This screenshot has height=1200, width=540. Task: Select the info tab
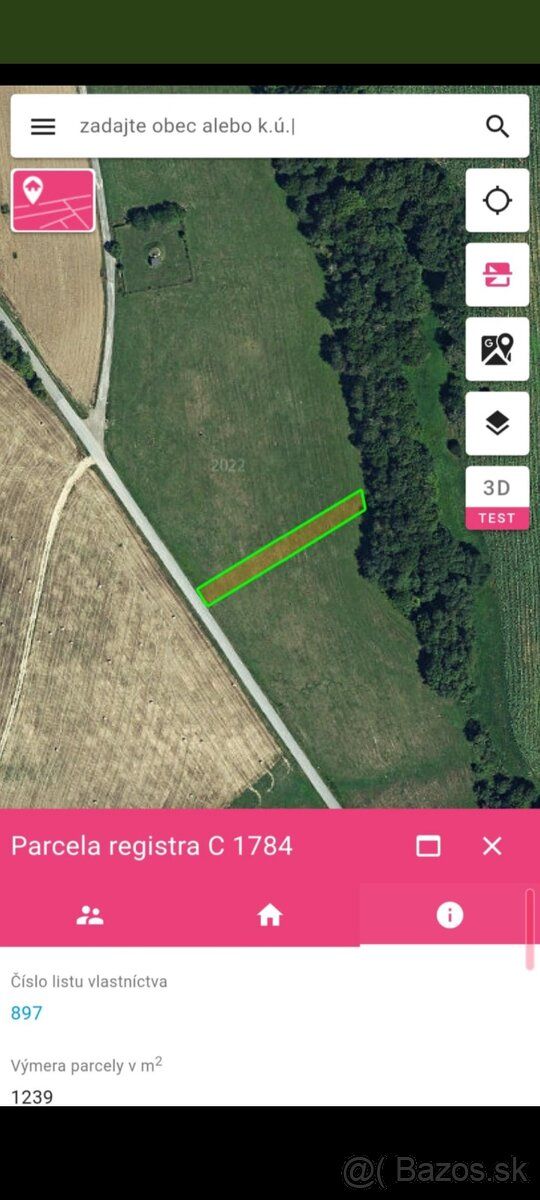coord(450,915)
